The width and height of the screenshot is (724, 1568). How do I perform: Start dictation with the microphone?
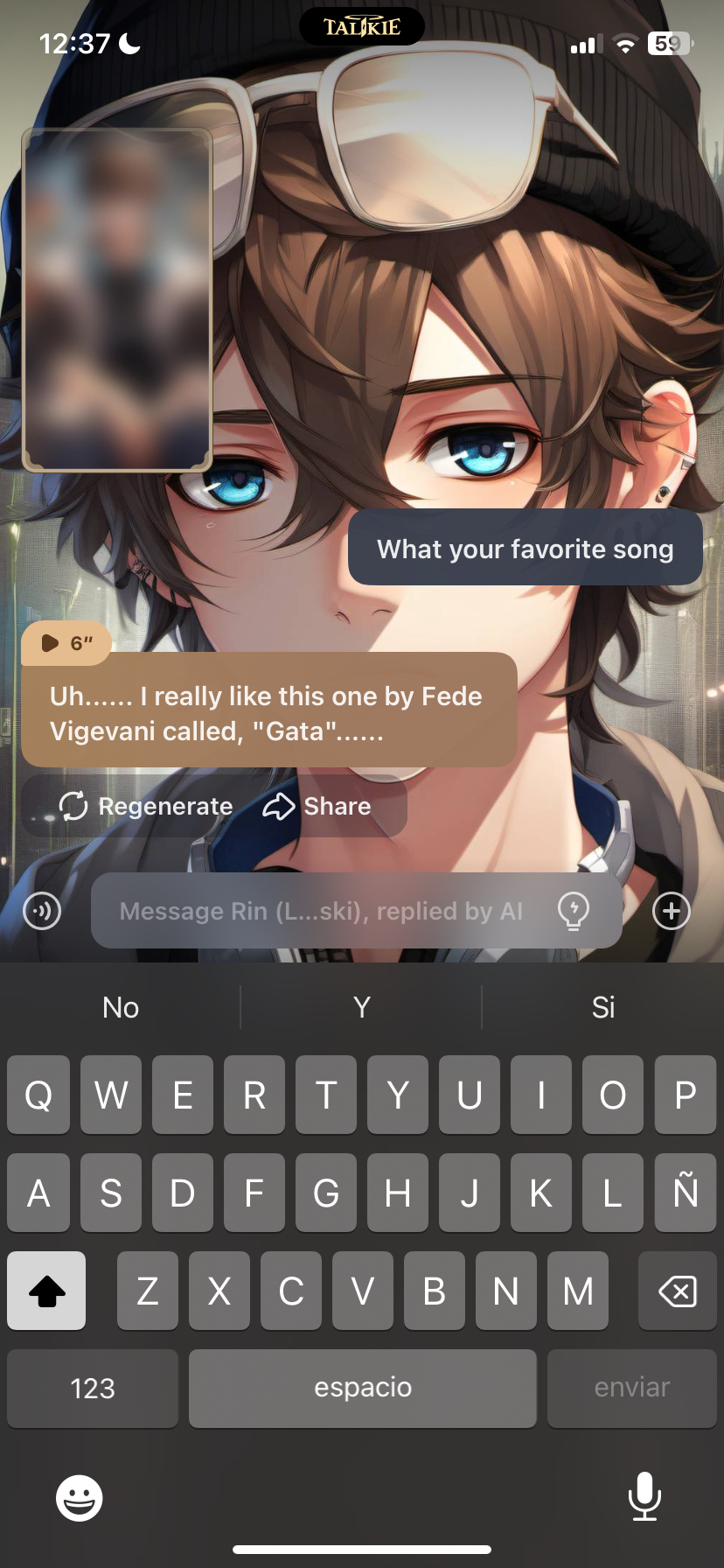click(644, 1496)
